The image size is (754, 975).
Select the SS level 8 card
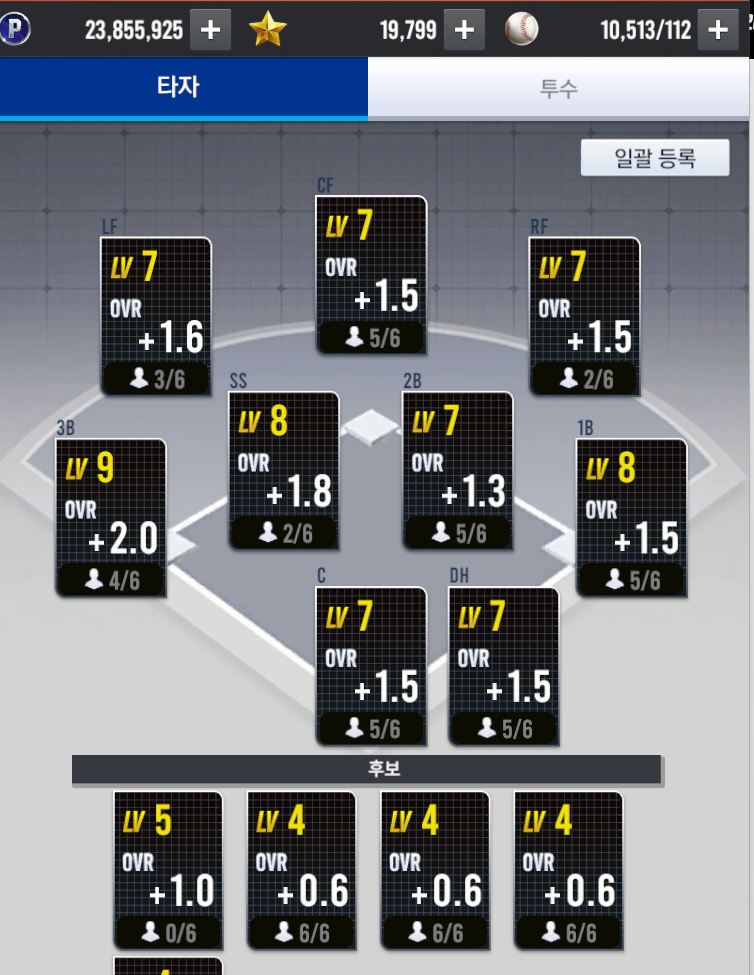[x=284, y=470]
